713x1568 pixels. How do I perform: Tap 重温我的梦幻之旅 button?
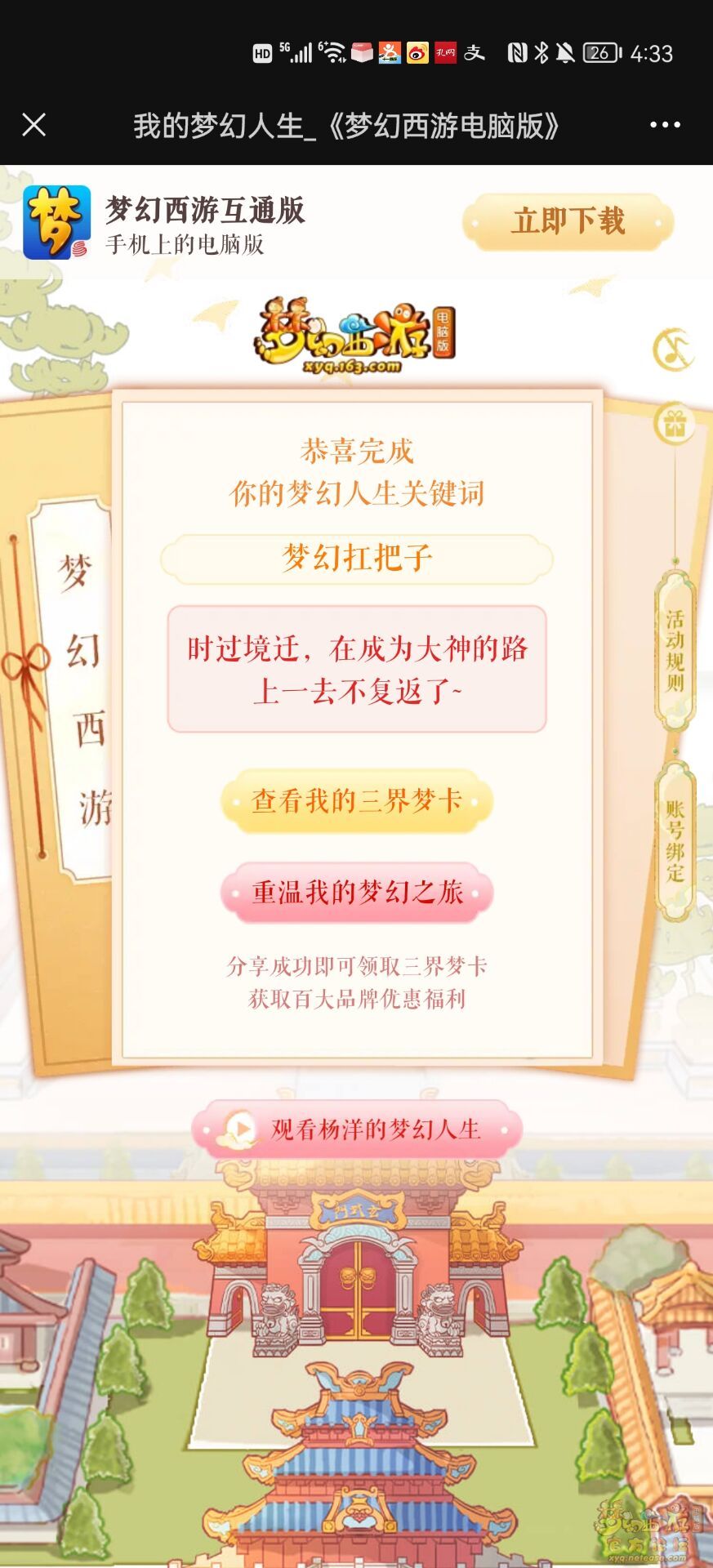[x=356, y=892]
